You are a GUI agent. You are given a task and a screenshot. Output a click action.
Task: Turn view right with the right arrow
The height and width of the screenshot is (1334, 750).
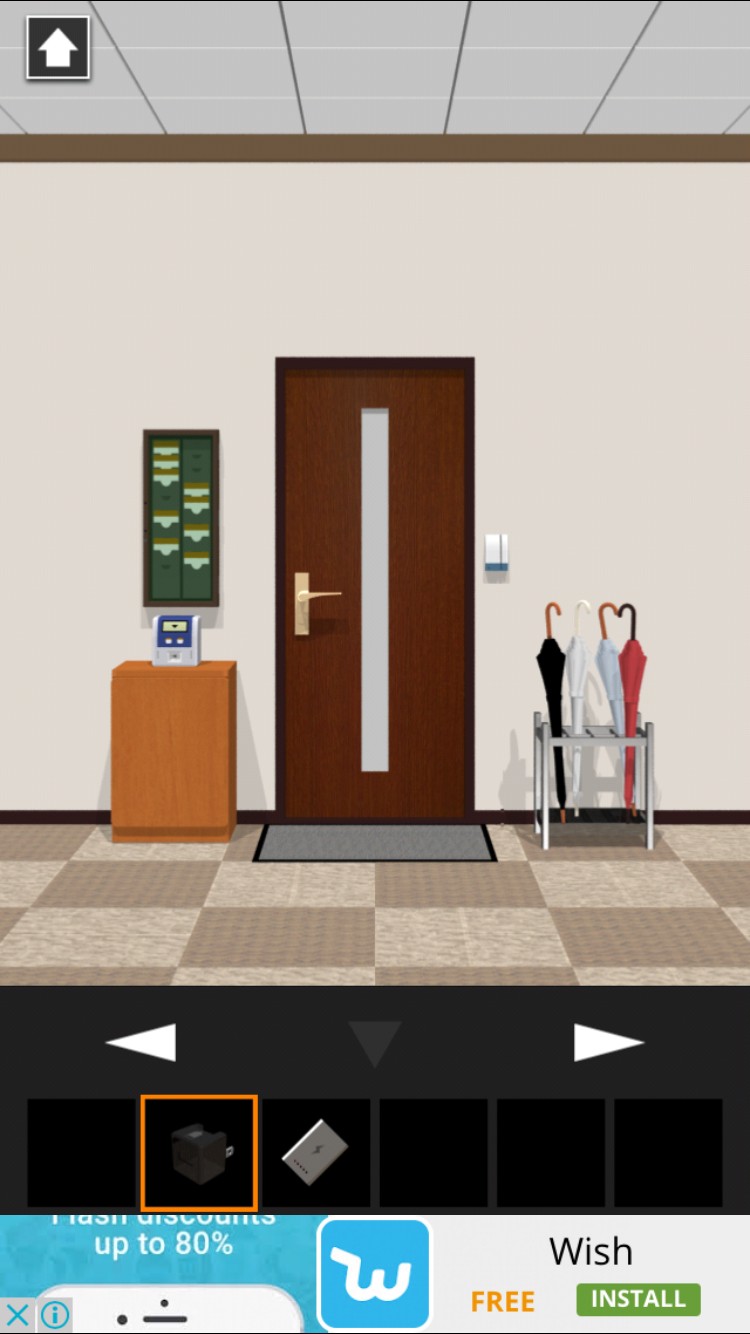608,1042
